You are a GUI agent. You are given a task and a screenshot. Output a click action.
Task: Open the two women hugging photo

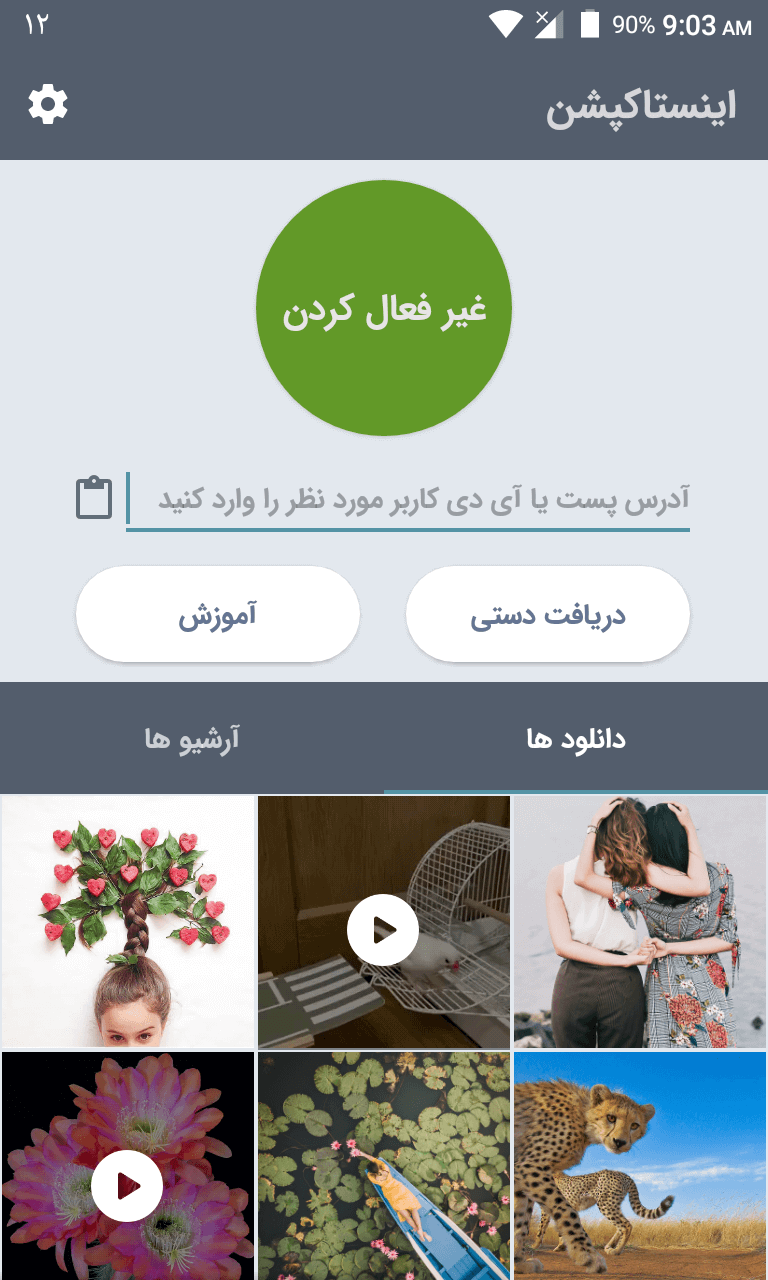click(x=640, y=922)
